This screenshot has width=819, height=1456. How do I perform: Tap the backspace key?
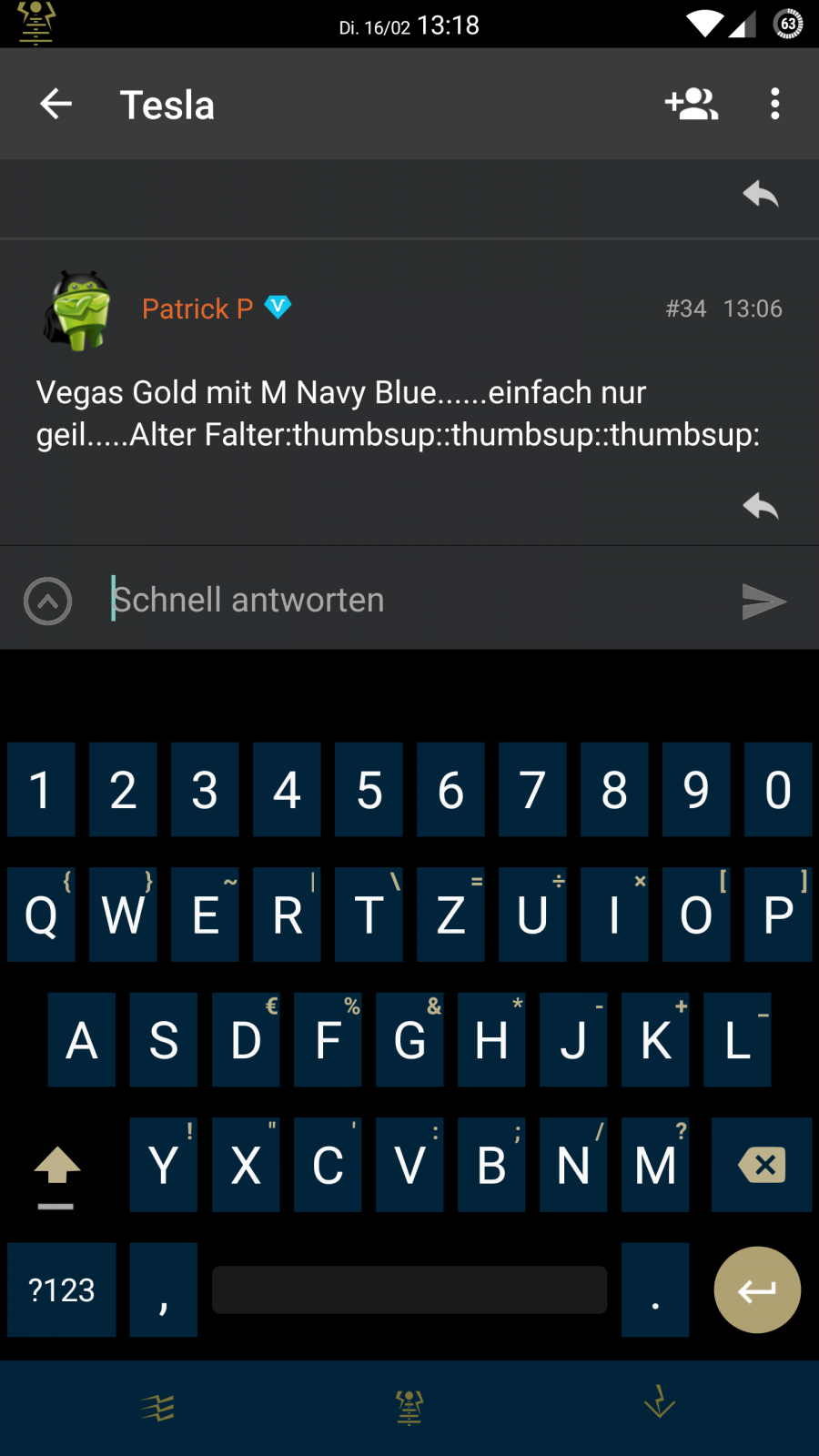pos(762,1165)
